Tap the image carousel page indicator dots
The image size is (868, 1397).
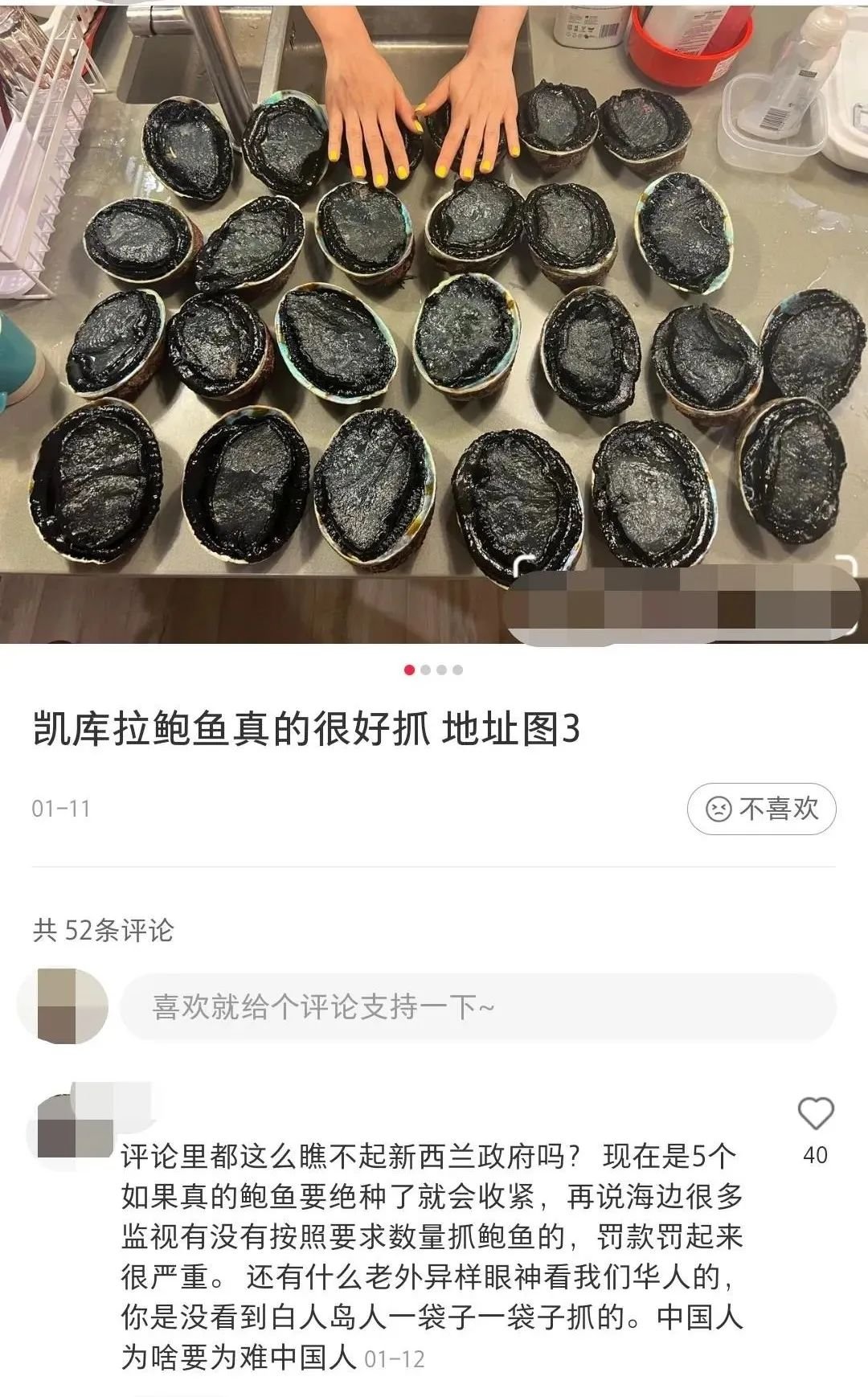pyautogui.click(x=433, y=670)
